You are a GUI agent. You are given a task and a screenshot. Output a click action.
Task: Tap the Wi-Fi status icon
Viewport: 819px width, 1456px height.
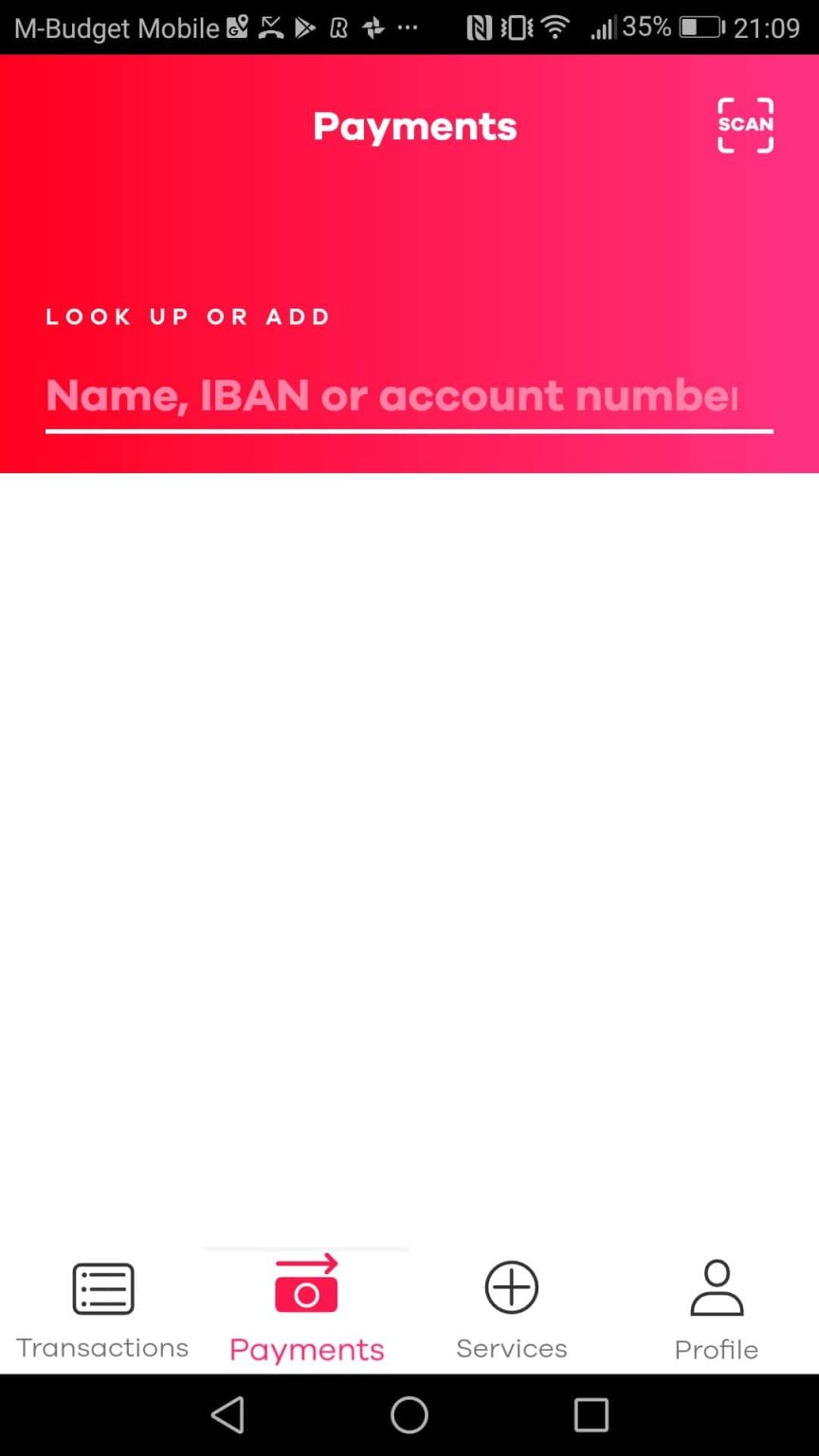(553, 27)
